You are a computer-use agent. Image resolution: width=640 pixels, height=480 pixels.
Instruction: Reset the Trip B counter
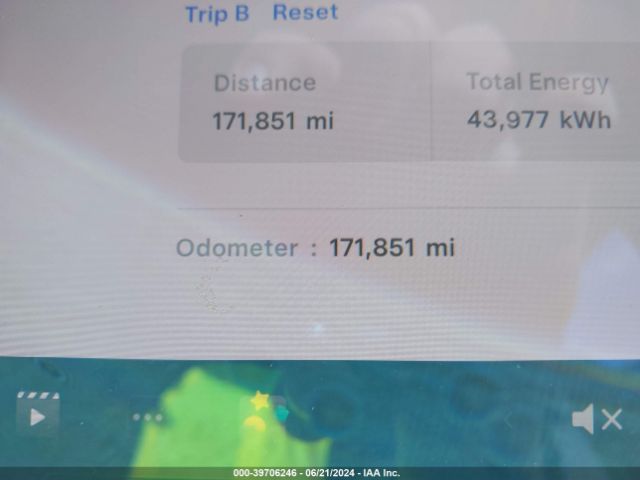click(305, 13)
